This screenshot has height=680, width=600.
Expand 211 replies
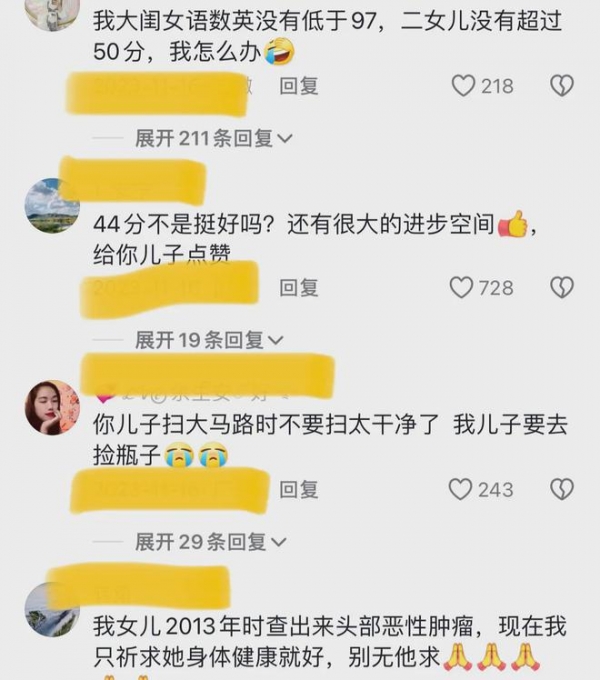click(213, 139)
